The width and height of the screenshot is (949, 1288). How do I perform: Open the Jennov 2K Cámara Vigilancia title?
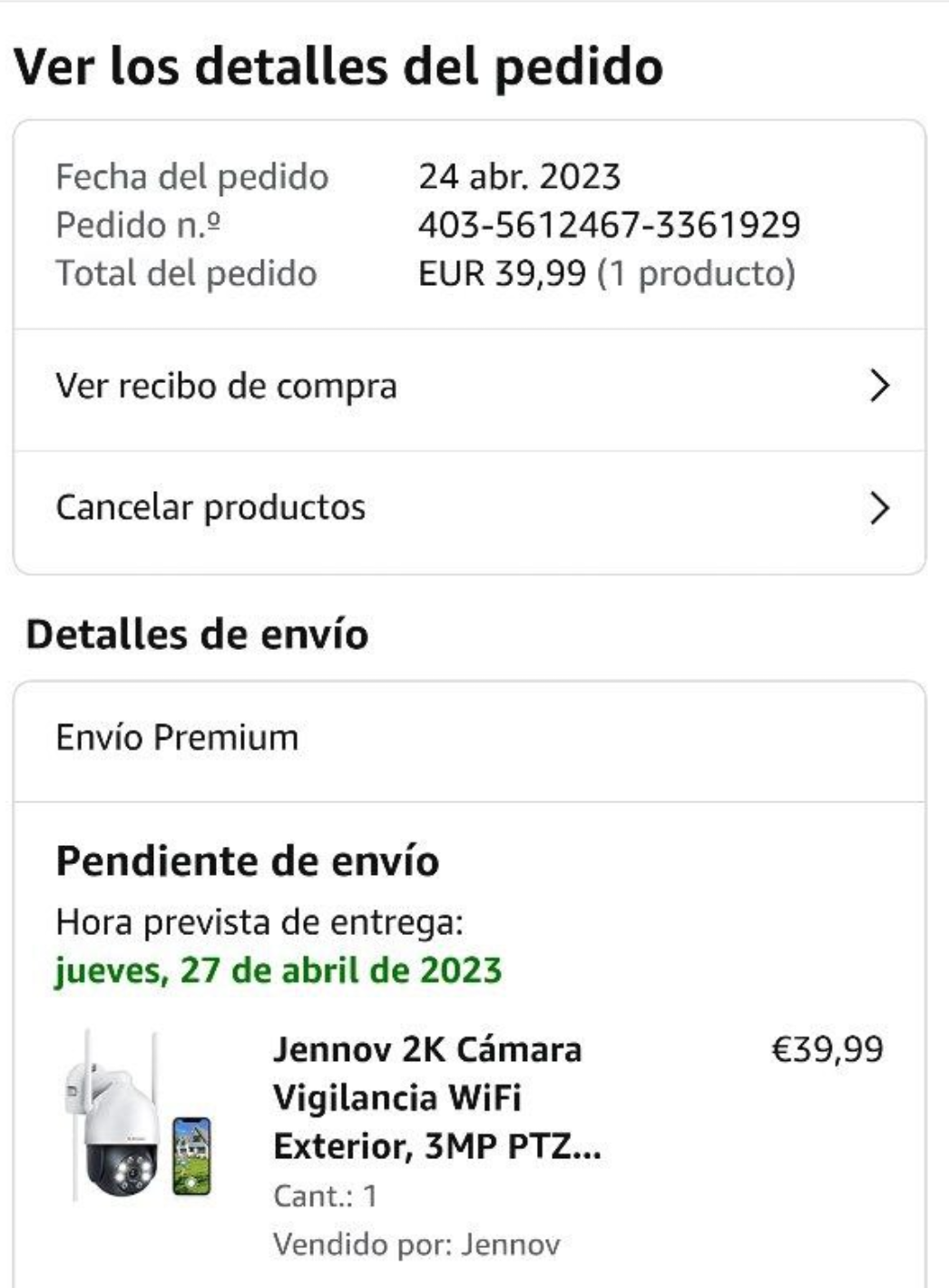(437, 1097)
